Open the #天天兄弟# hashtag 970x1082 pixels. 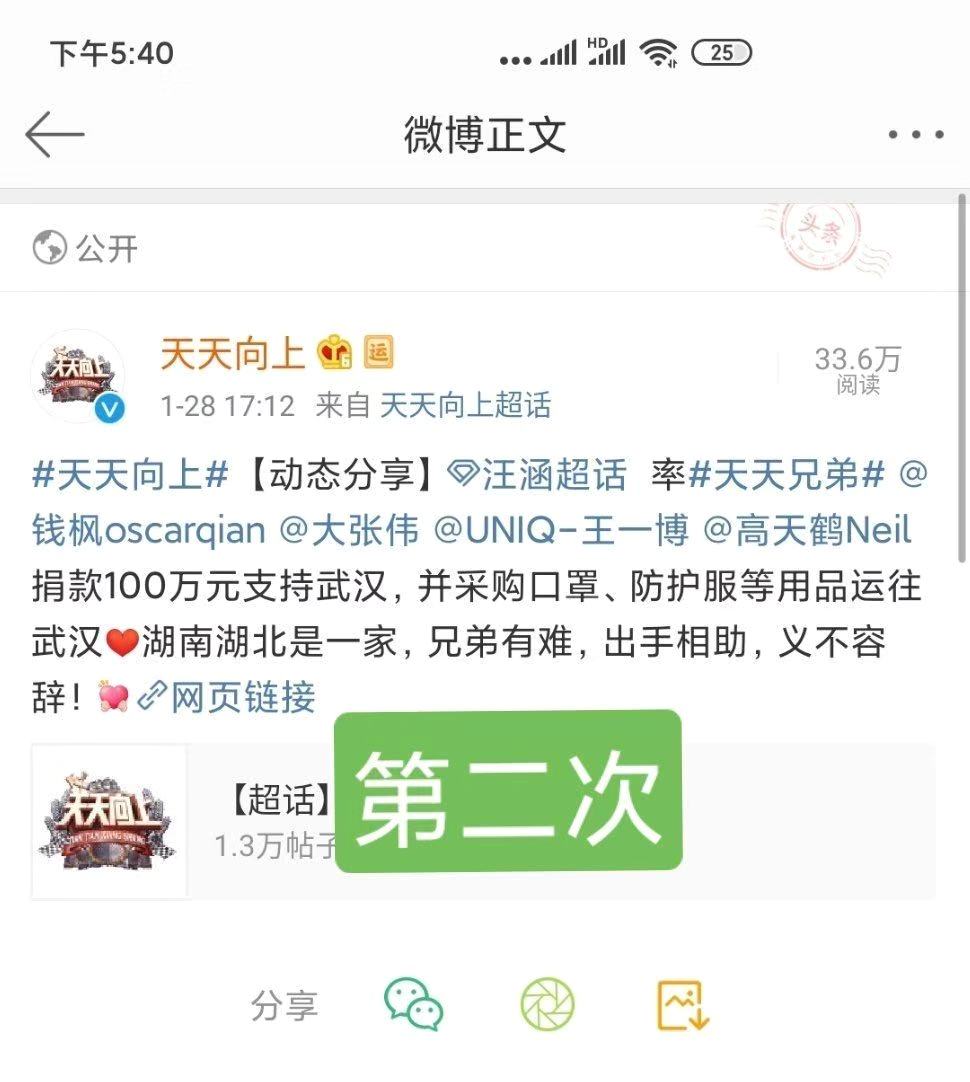pyautogui.click(x=787, y=474)
